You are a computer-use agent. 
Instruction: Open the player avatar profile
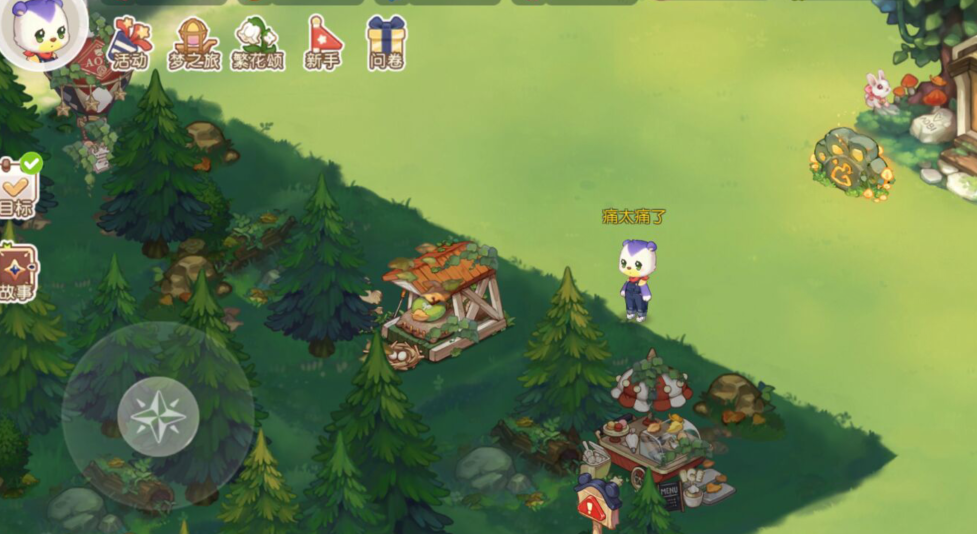43,30
